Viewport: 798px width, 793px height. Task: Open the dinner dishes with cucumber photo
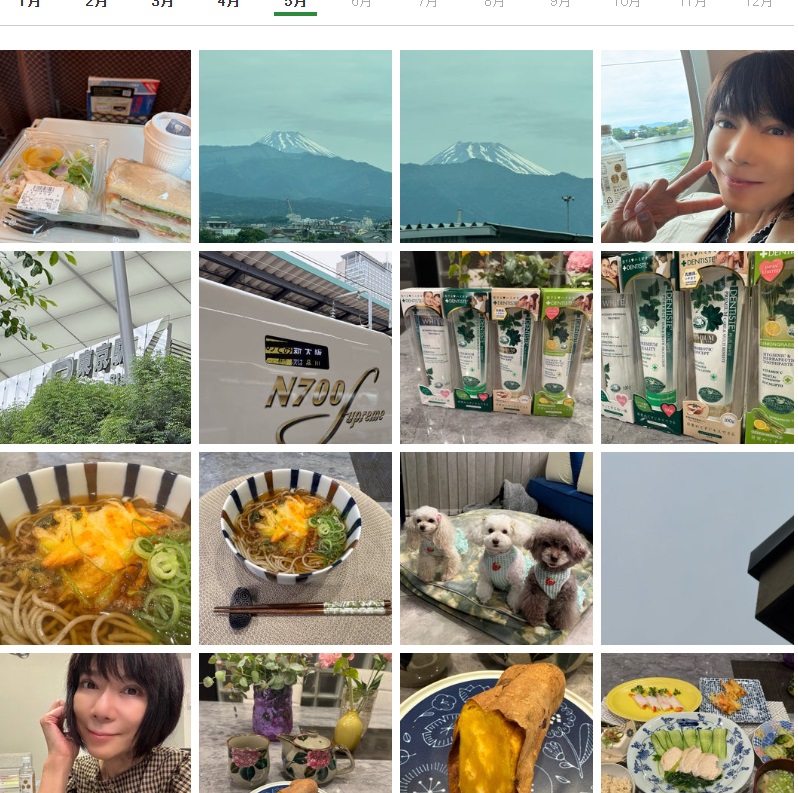(697, 722)
